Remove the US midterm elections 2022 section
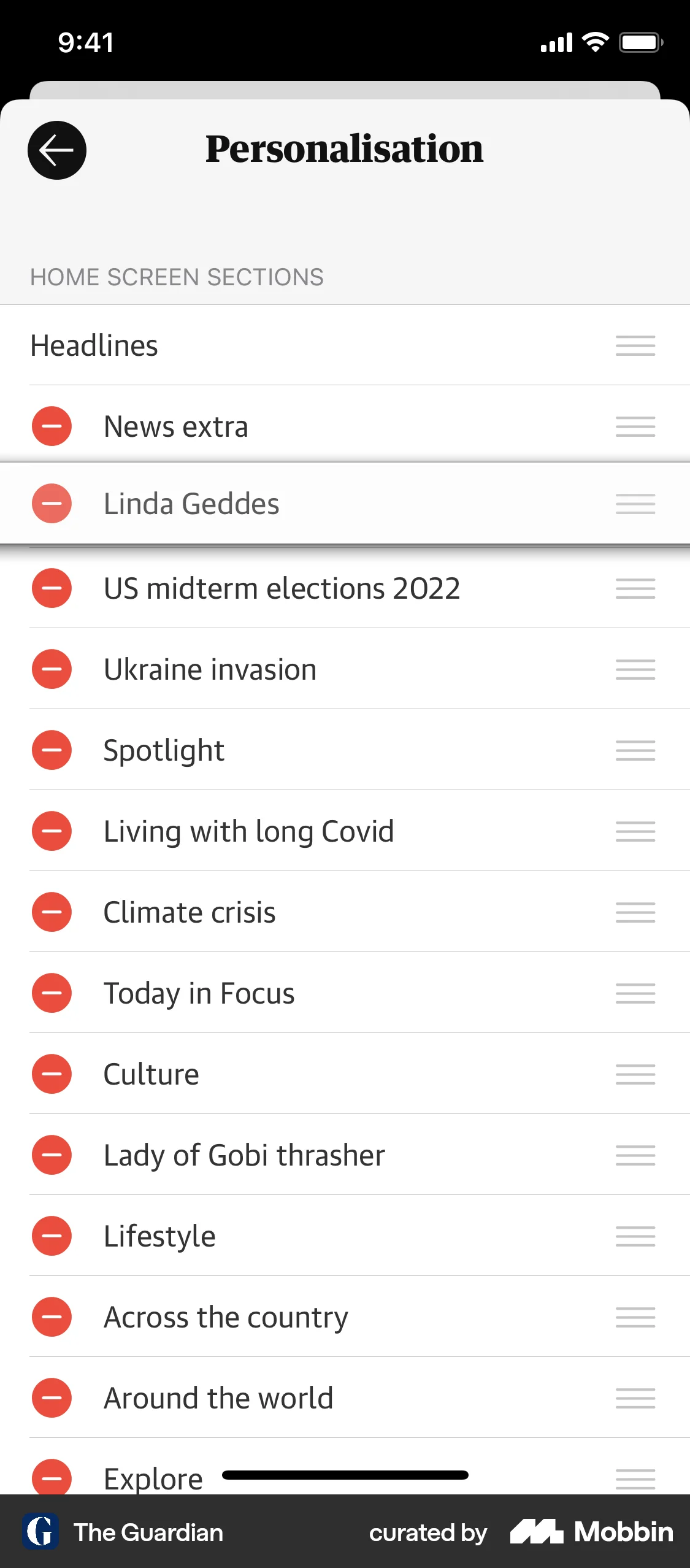690x1568 pixels. (52, 588)
